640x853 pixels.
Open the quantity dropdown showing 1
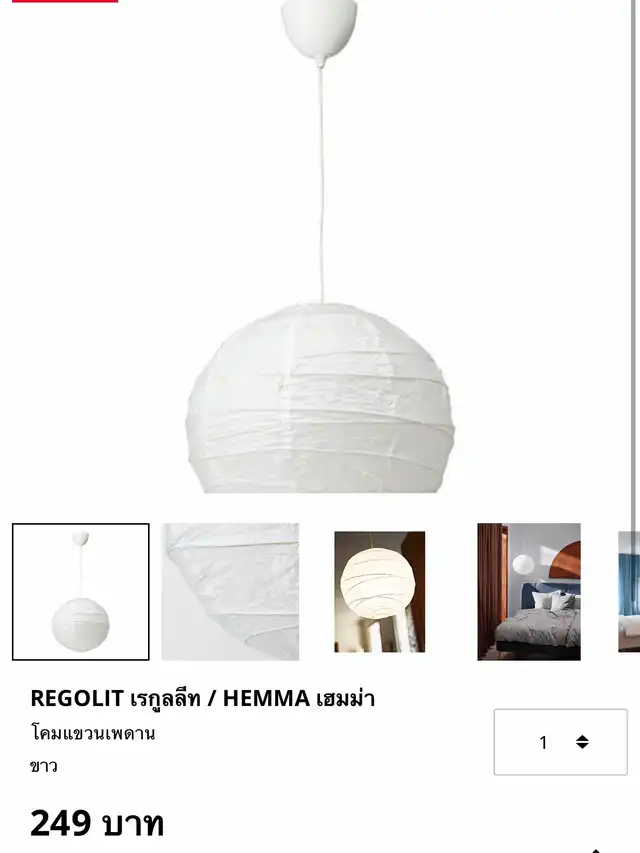pyautogui.click(x=560, y=742)
